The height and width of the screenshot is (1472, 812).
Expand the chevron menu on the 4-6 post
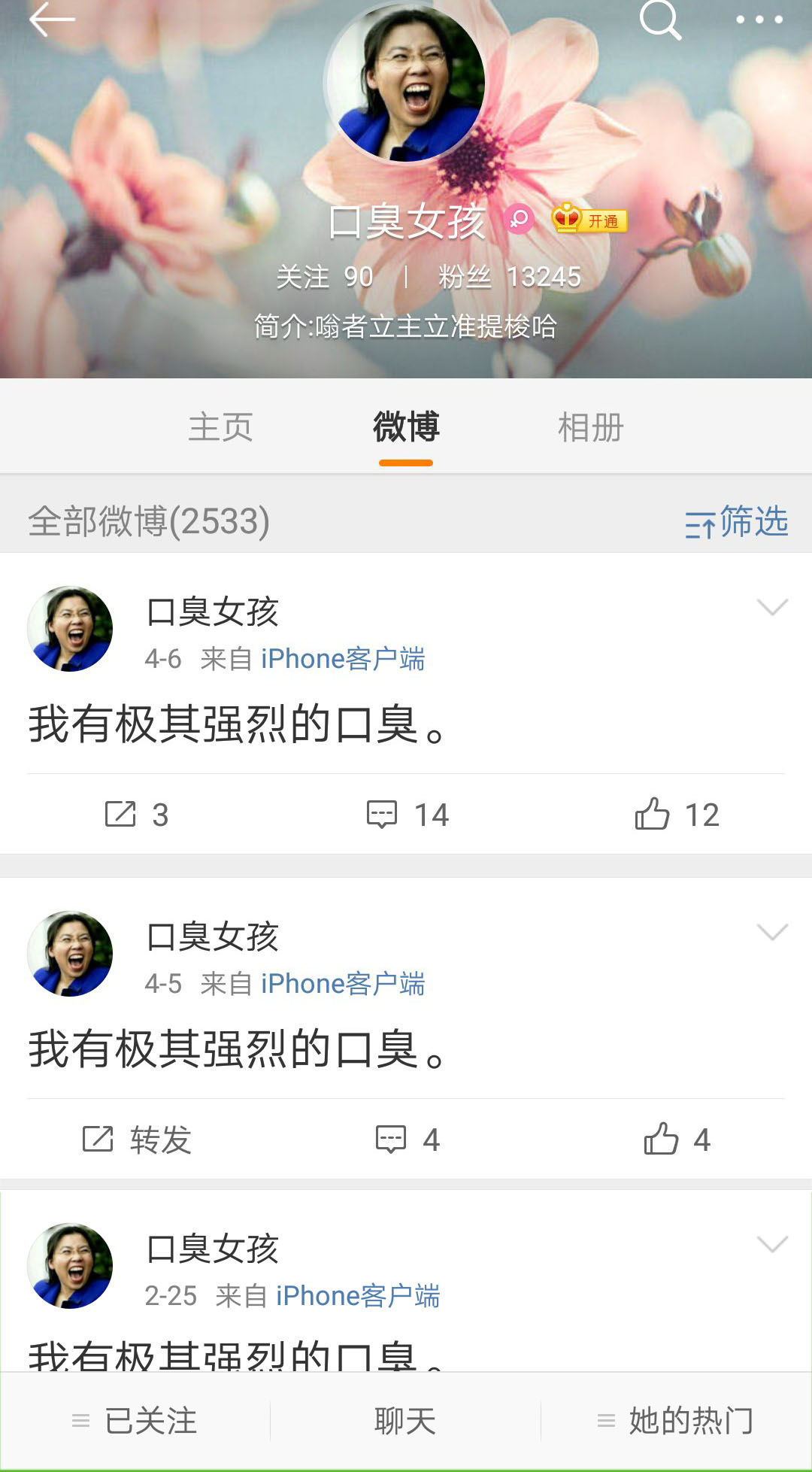(x=772, y=608)
